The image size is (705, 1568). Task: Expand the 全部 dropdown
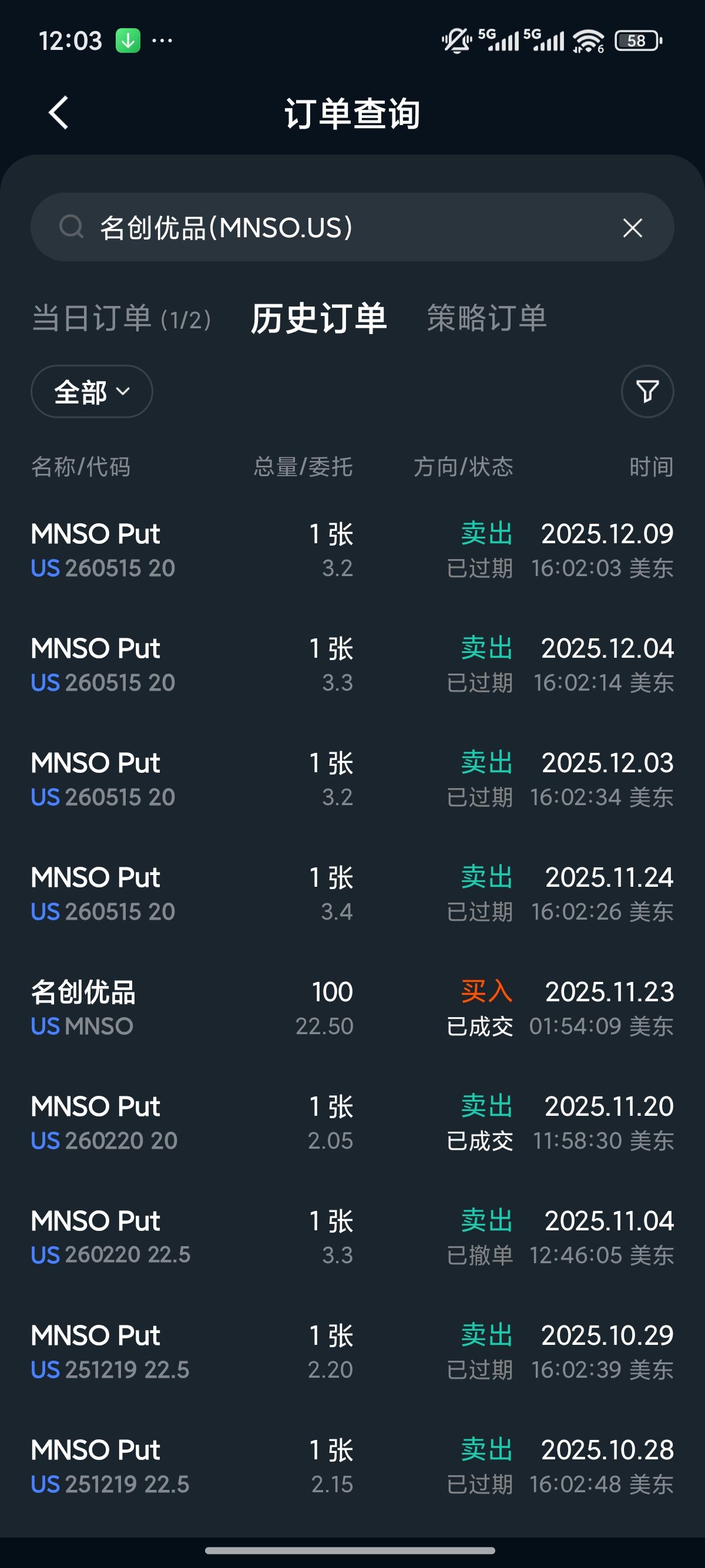(x=91, y=391)
